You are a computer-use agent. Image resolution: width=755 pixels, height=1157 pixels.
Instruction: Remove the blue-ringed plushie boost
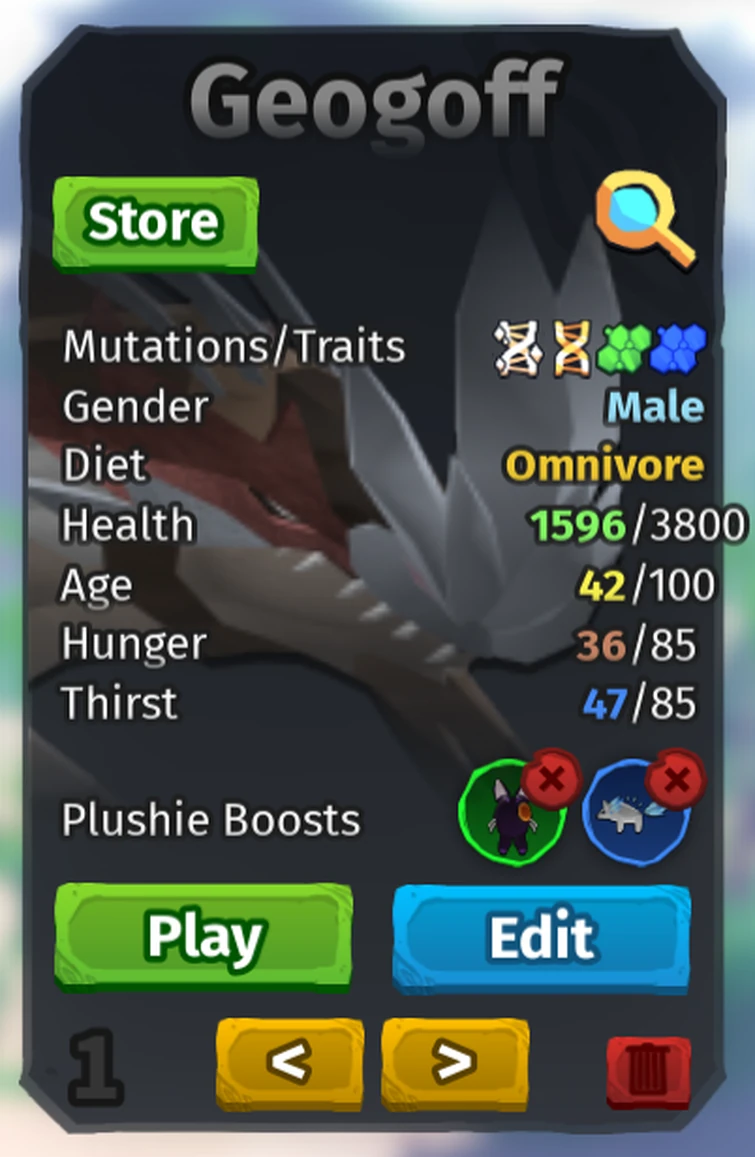tap(676, 777)
